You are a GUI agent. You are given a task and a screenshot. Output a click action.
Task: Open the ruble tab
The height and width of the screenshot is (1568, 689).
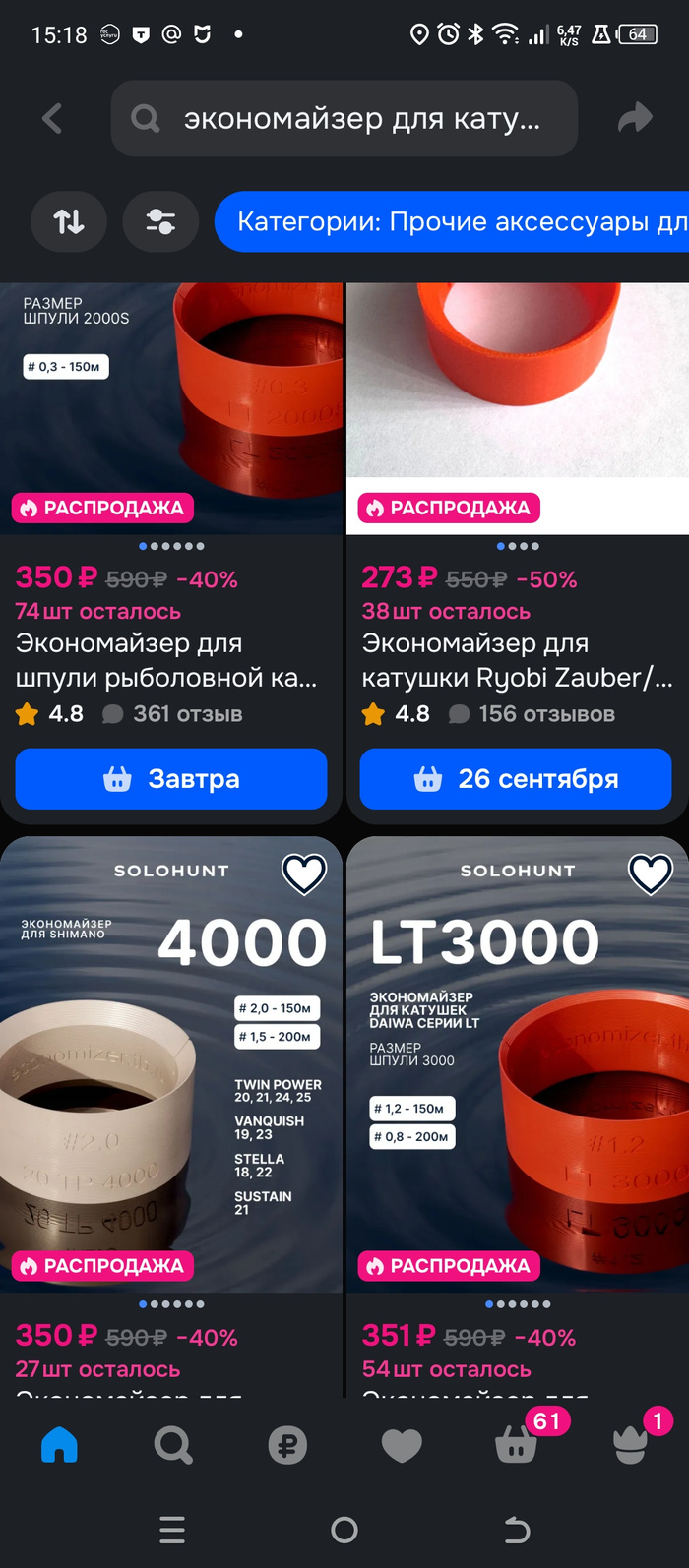[x=287, y=1445]
